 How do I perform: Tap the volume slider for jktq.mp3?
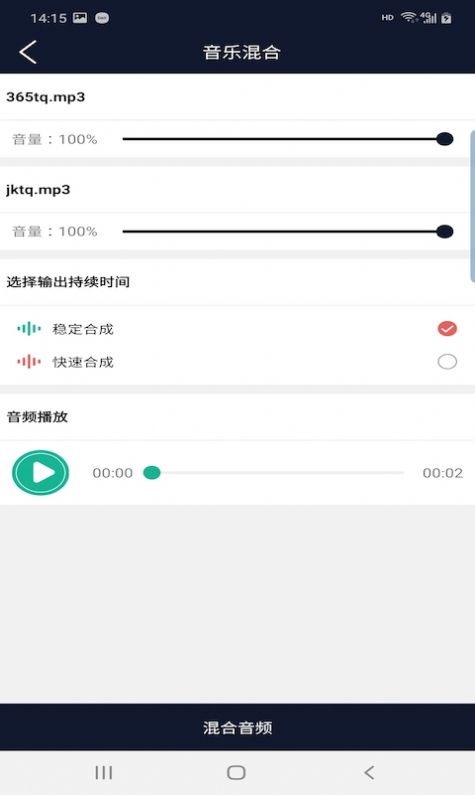point(288,232)
